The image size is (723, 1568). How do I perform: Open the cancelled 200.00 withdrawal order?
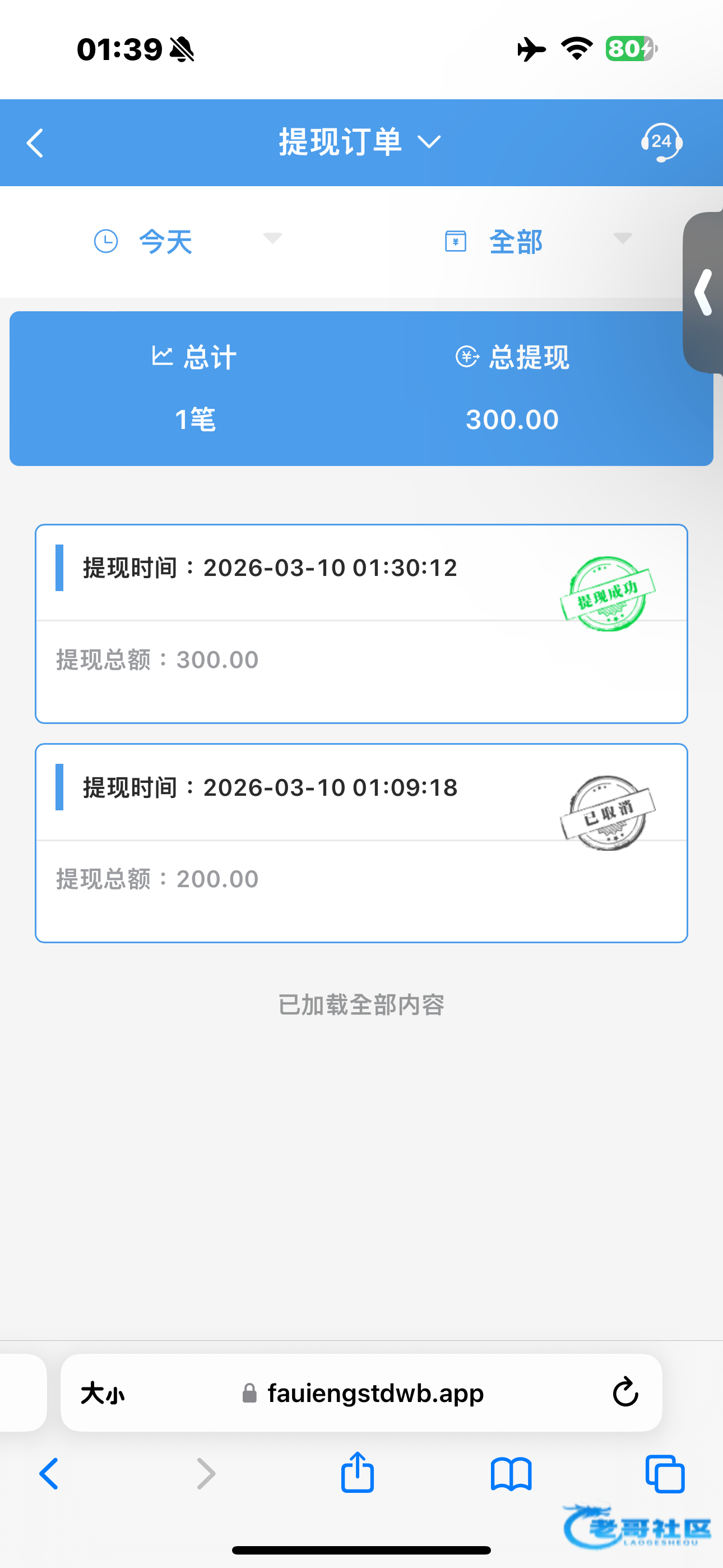point(361,842)
